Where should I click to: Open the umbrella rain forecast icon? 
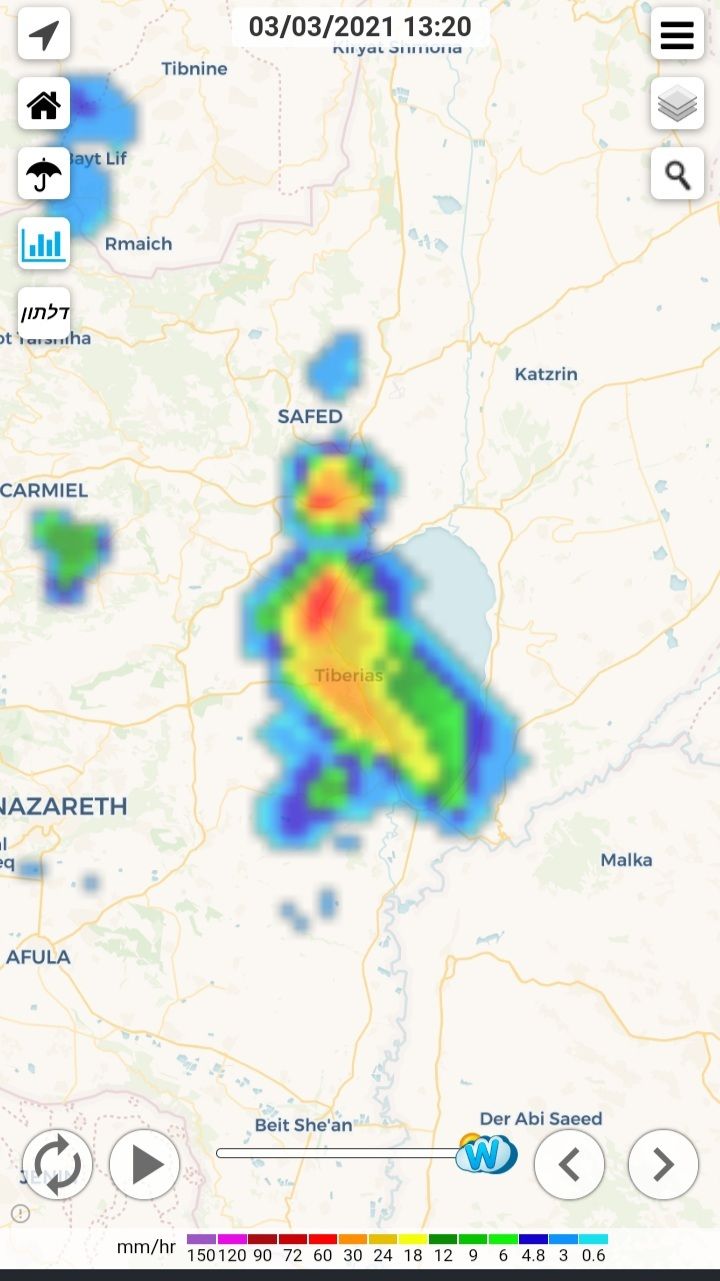(x=44, y=174)
